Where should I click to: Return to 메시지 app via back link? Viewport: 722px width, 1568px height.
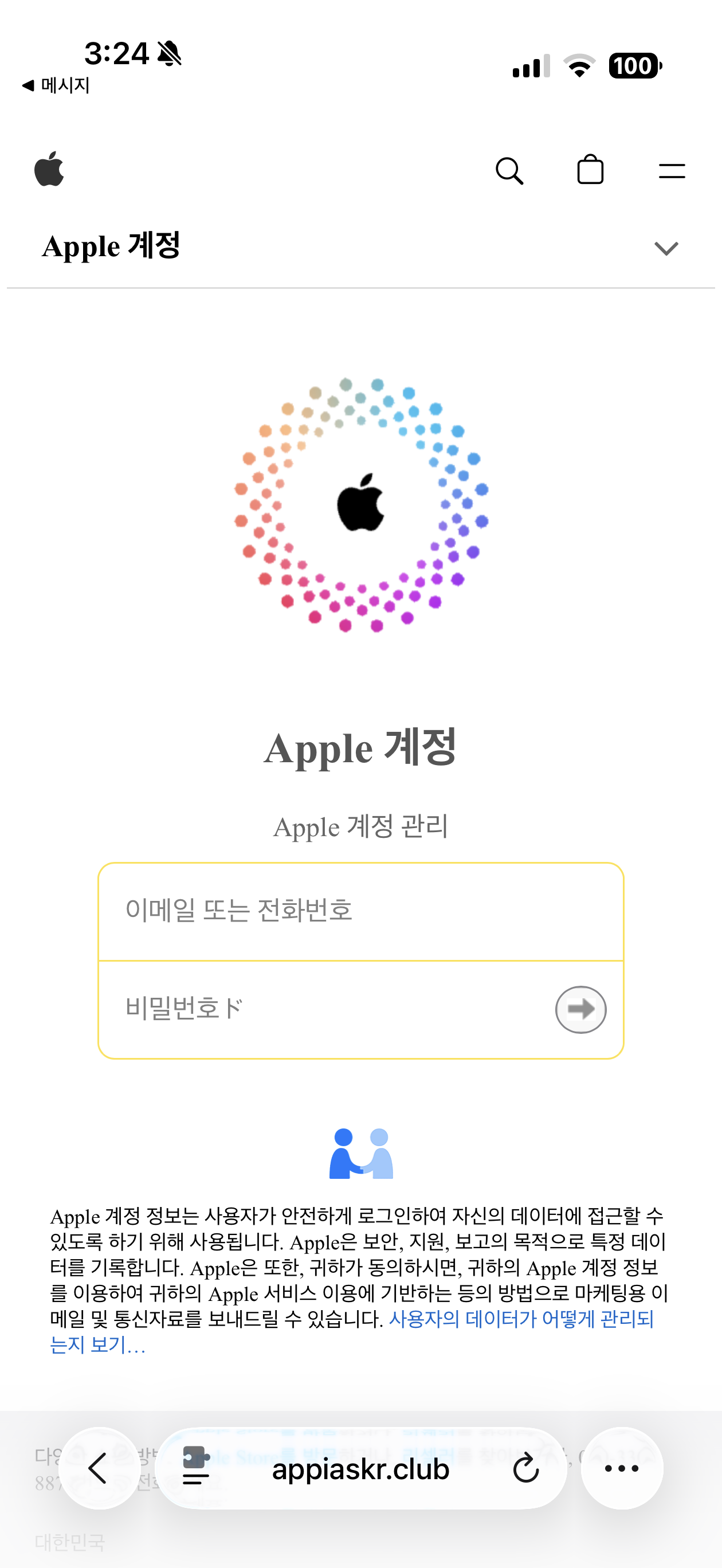tap(56, 85)
